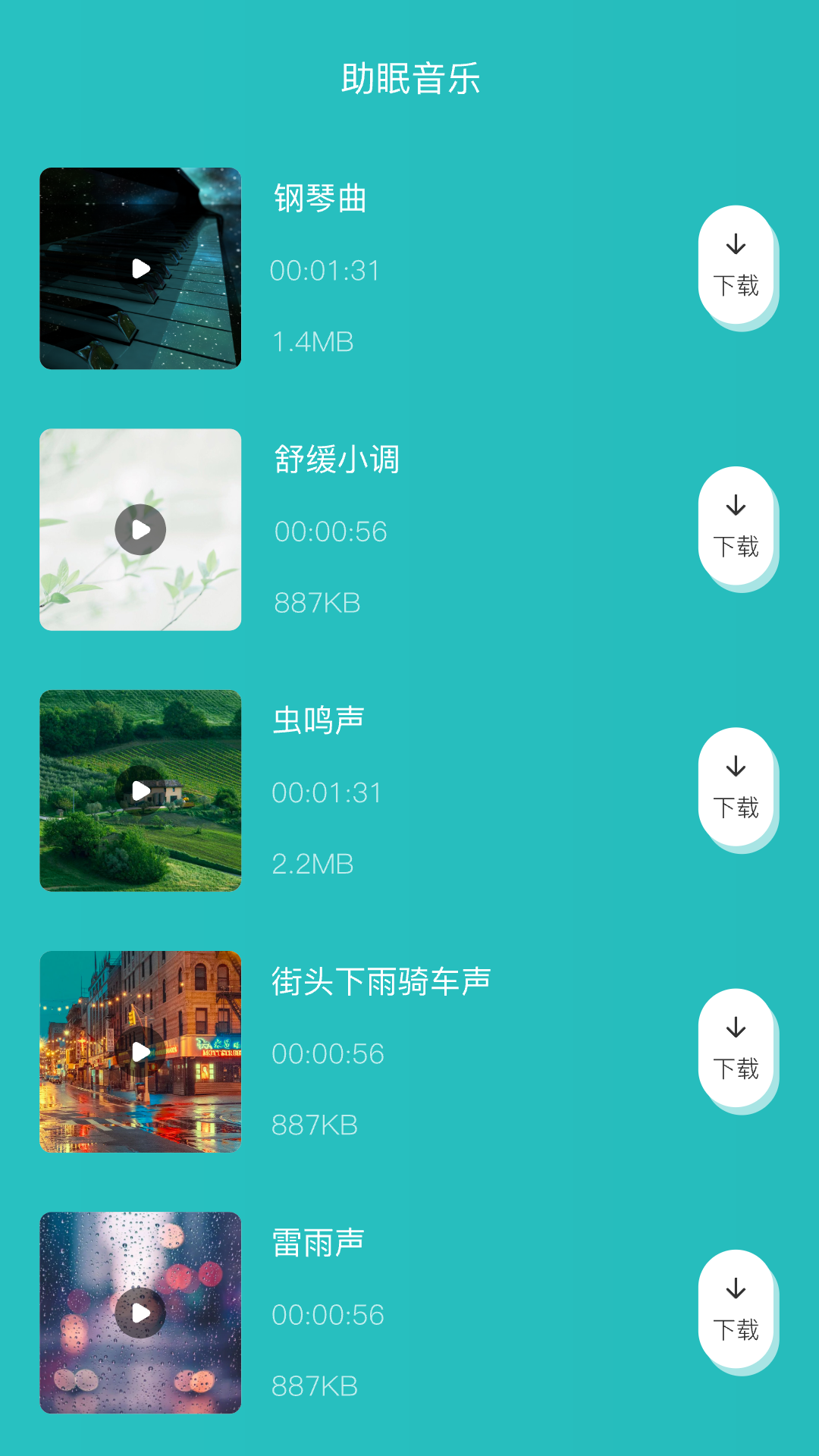Play the 钢琴曲 piano track
Viewport: 819px width, 1456px height.
pyautogui.click(x=140, y=268)
